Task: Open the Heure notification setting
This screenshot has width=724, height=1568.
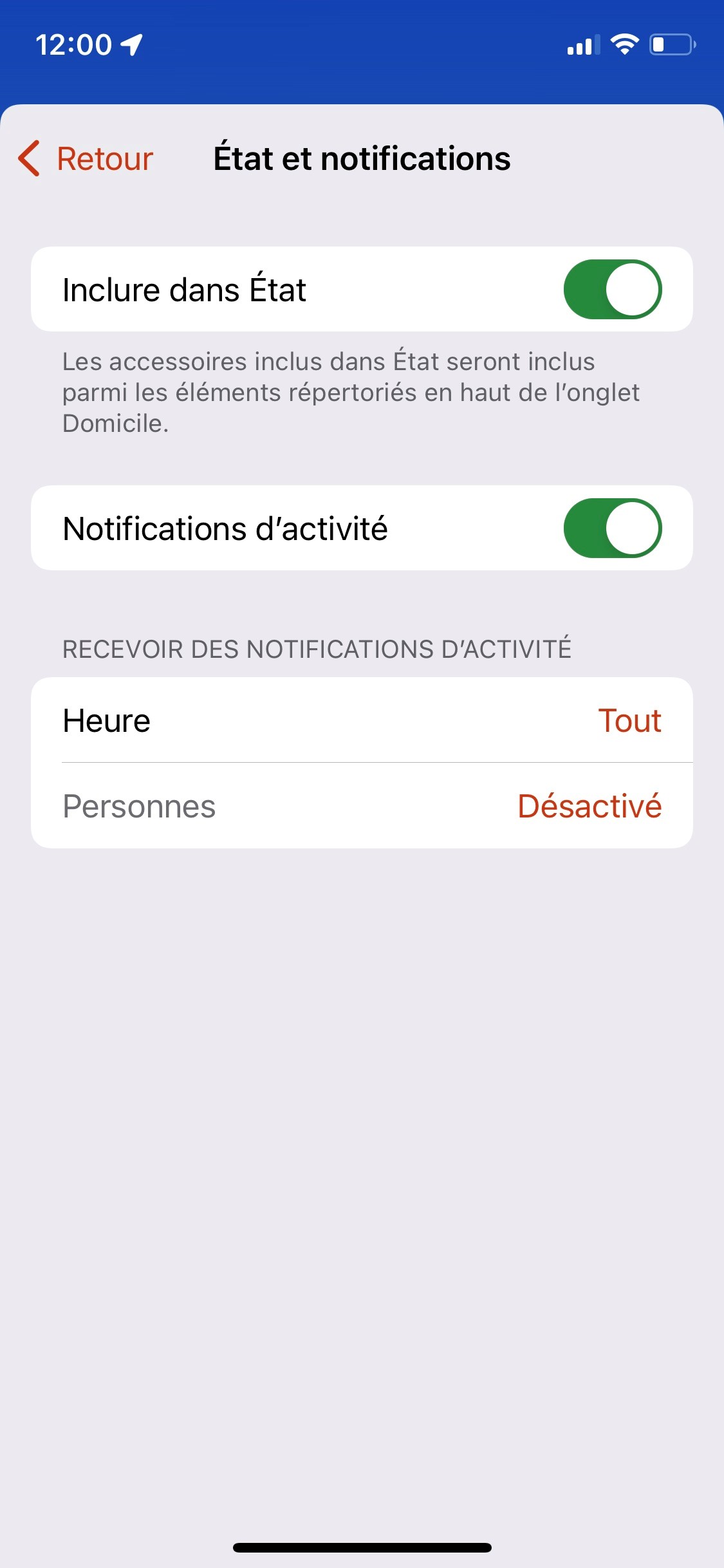Action: click(x=362, y=720)
